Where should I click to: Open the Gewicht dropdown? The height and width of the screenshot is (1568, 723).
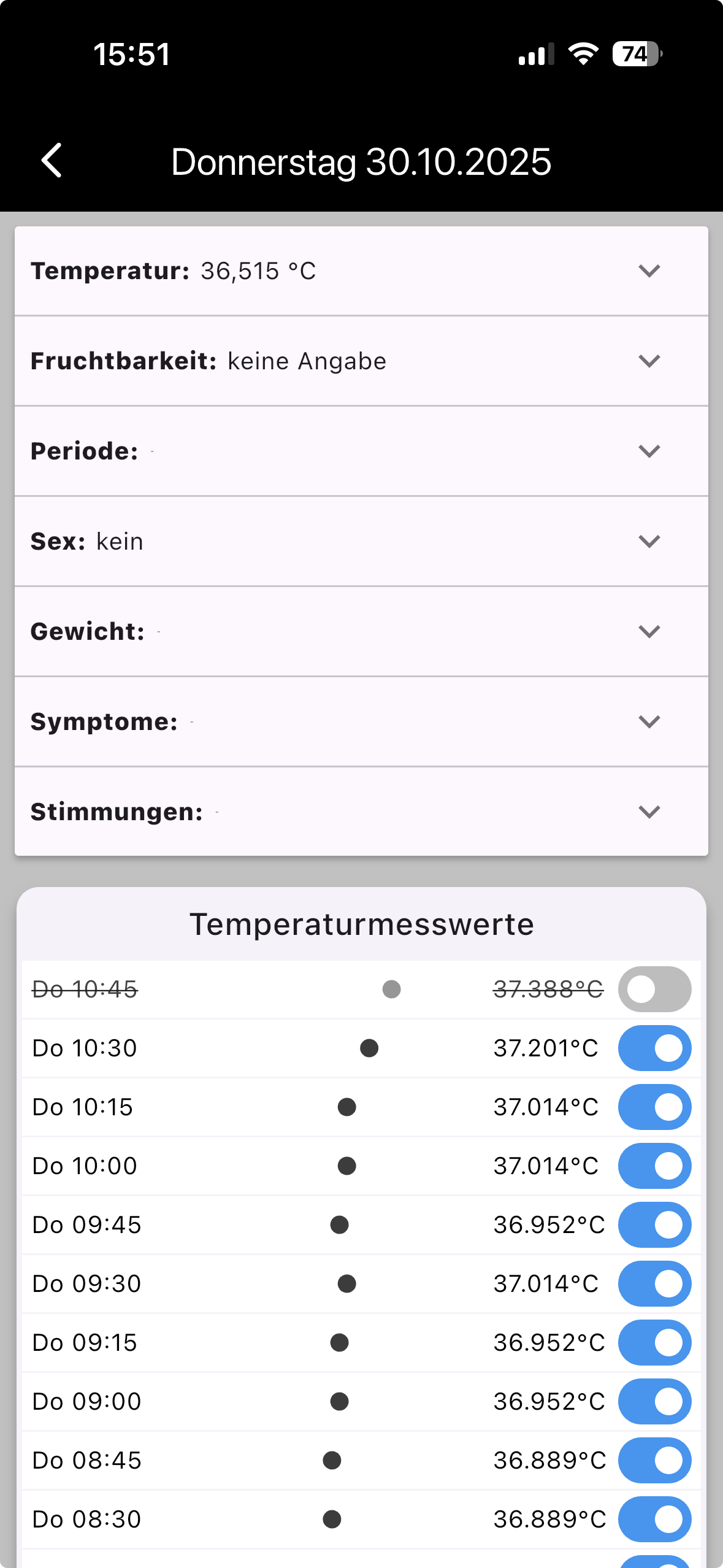coord(649,631)
